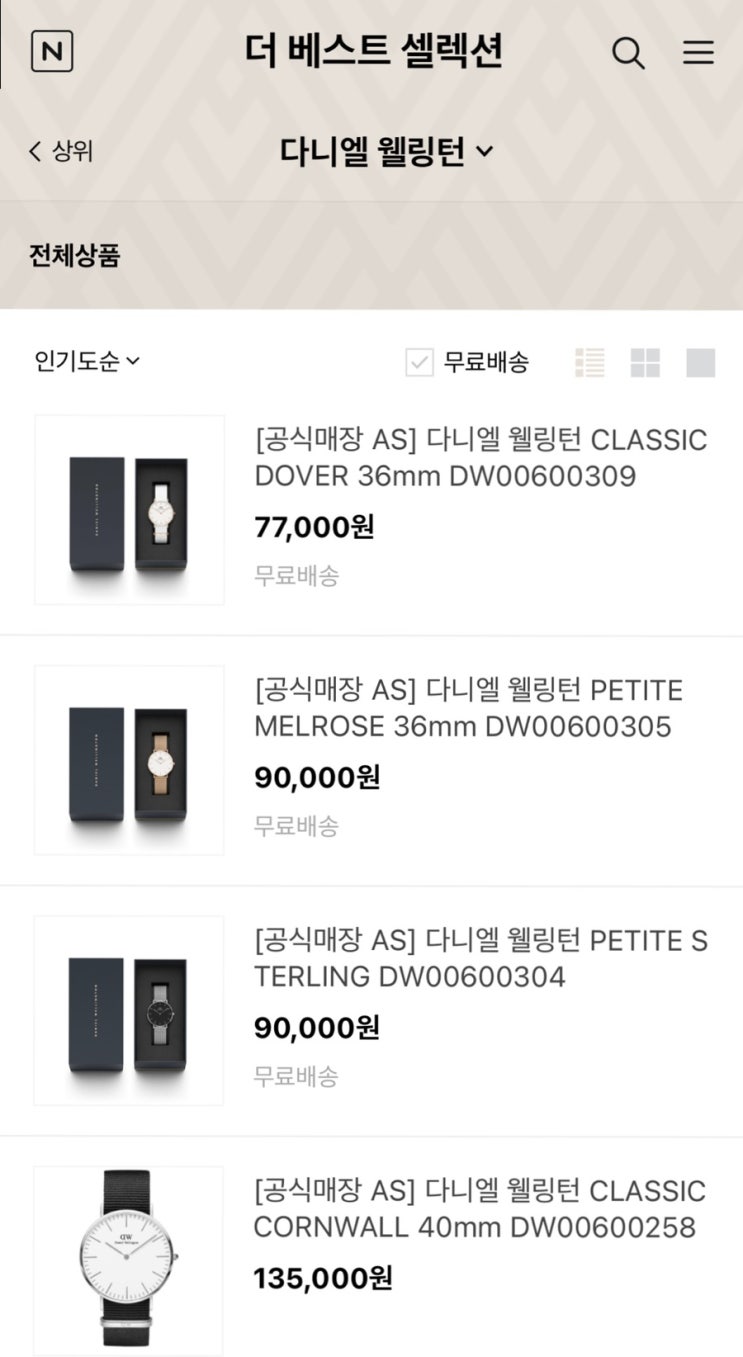Image resolution: width=743 pixels, height=1357 pixels.
Task: Switch to large image view layout
Action: tap(700, 362)
